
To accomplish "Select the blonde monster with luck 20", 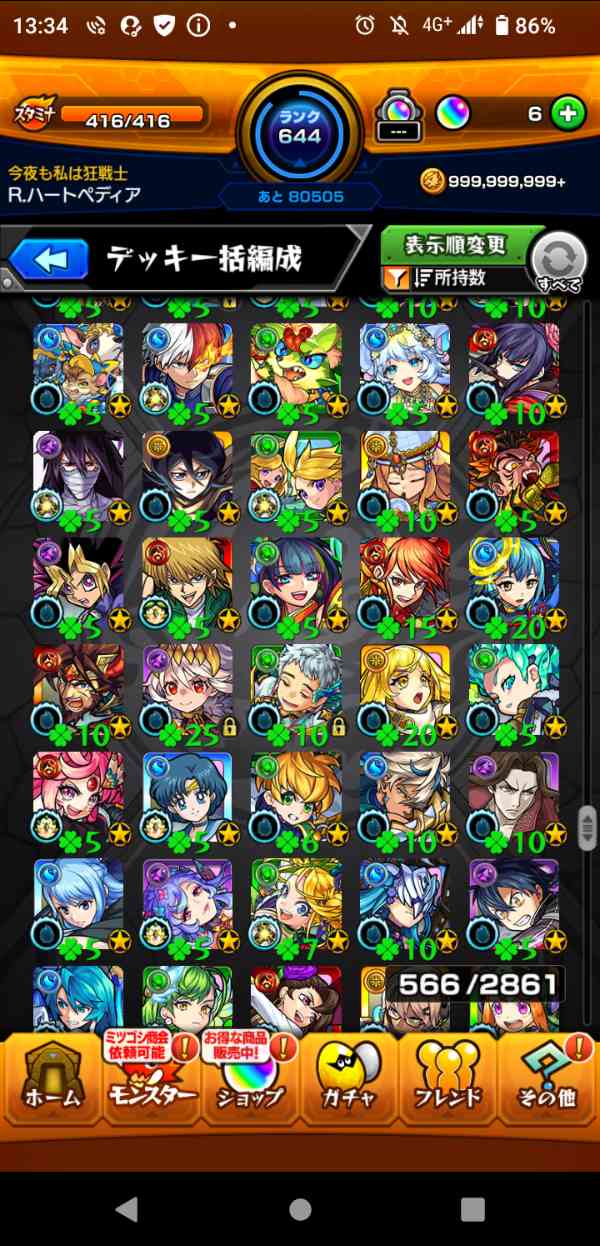I will 405,690.
